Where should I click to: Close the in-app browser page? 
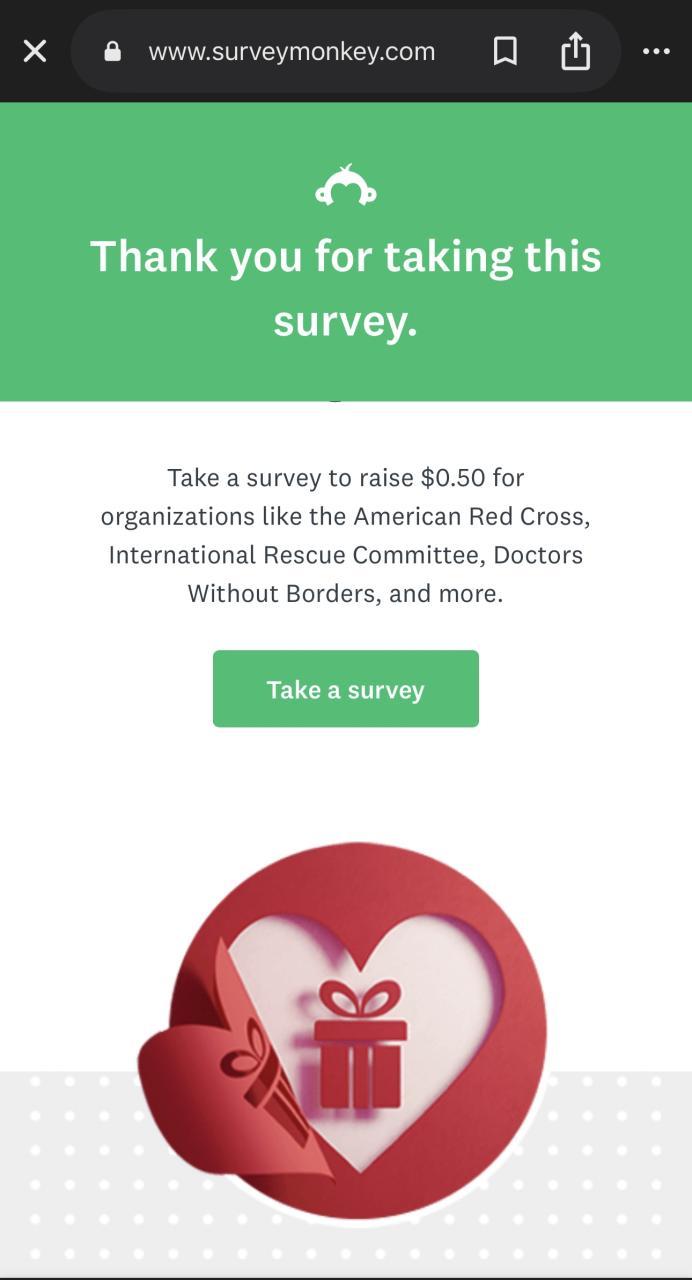[x=35, y=51]
